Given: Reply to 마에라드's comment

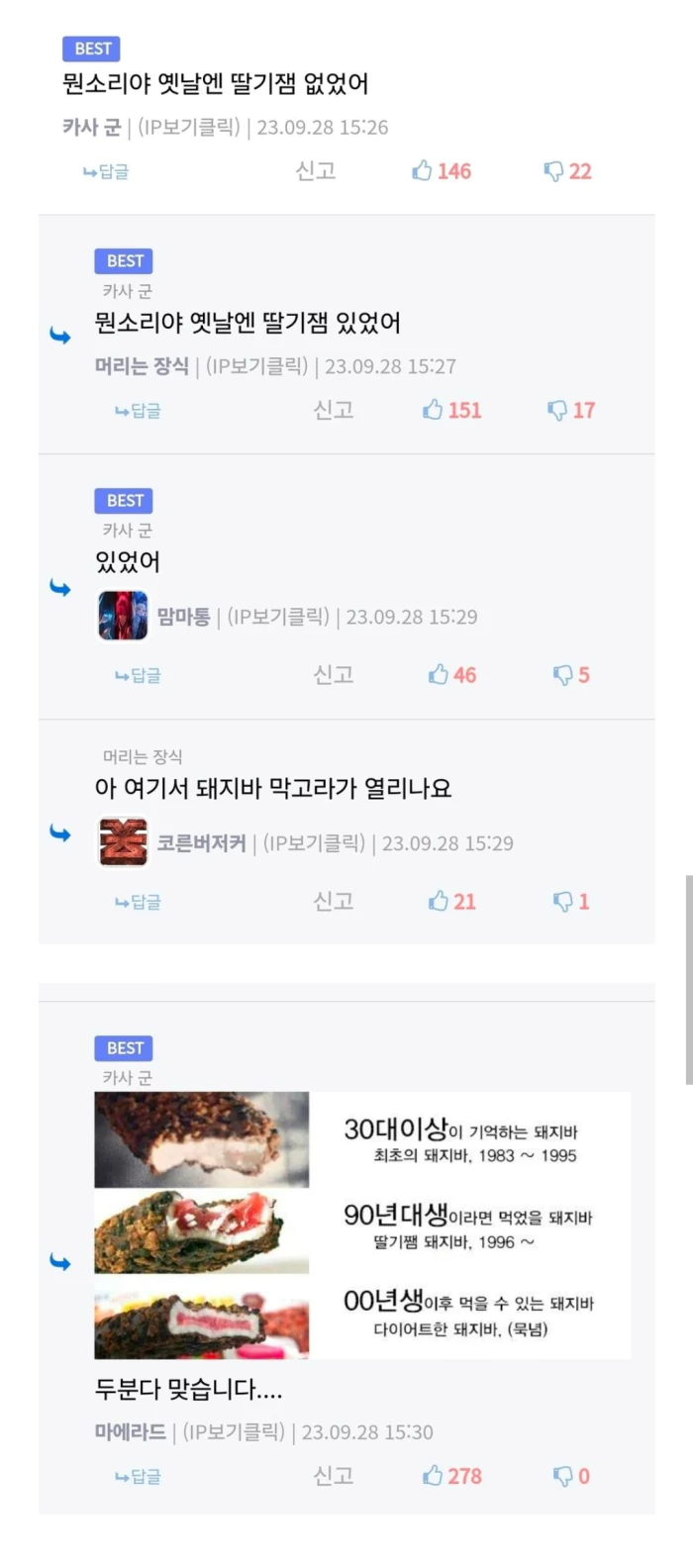Looking at the screenshot, I should click(x=138, y=1476).
